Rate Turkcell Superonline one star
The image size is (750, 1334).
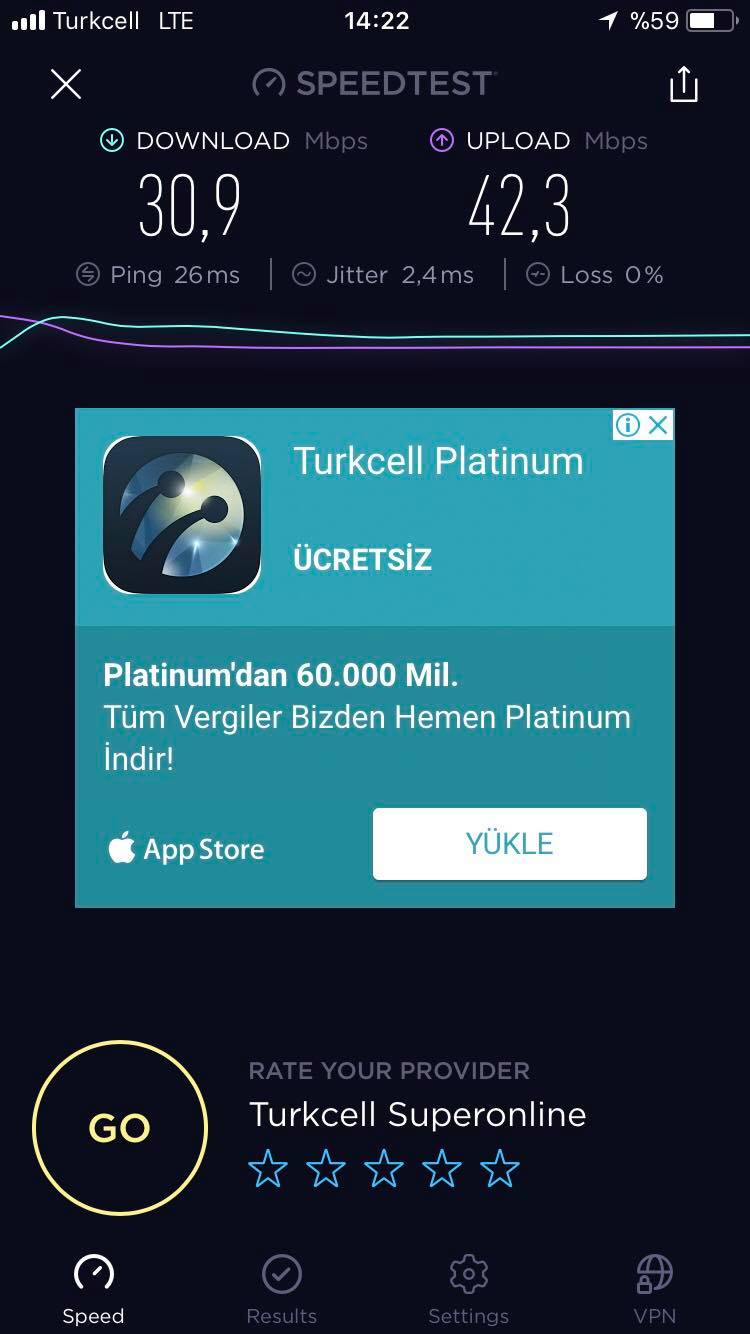268,1168
